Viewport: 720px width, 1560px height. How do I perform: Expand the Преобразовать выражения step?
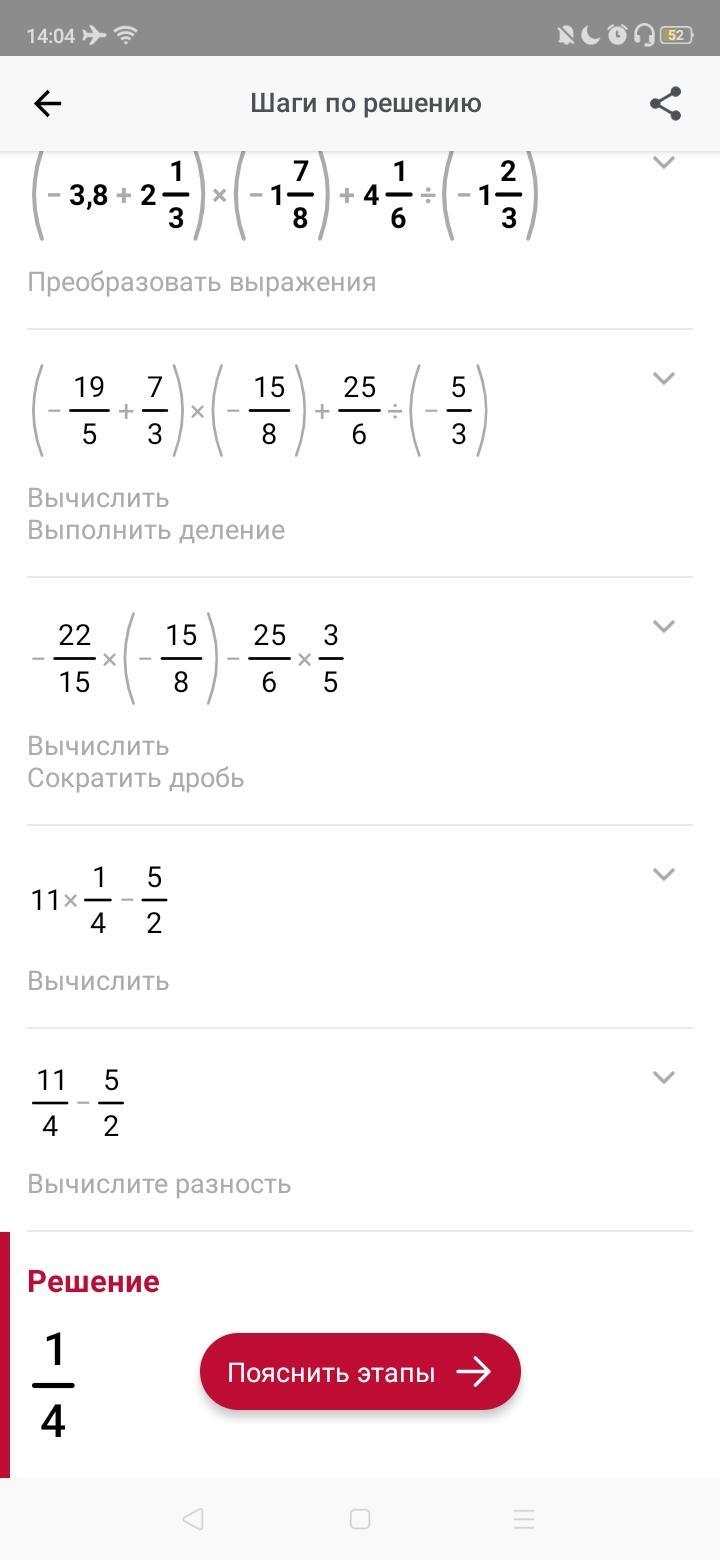(x=663, y=163)
